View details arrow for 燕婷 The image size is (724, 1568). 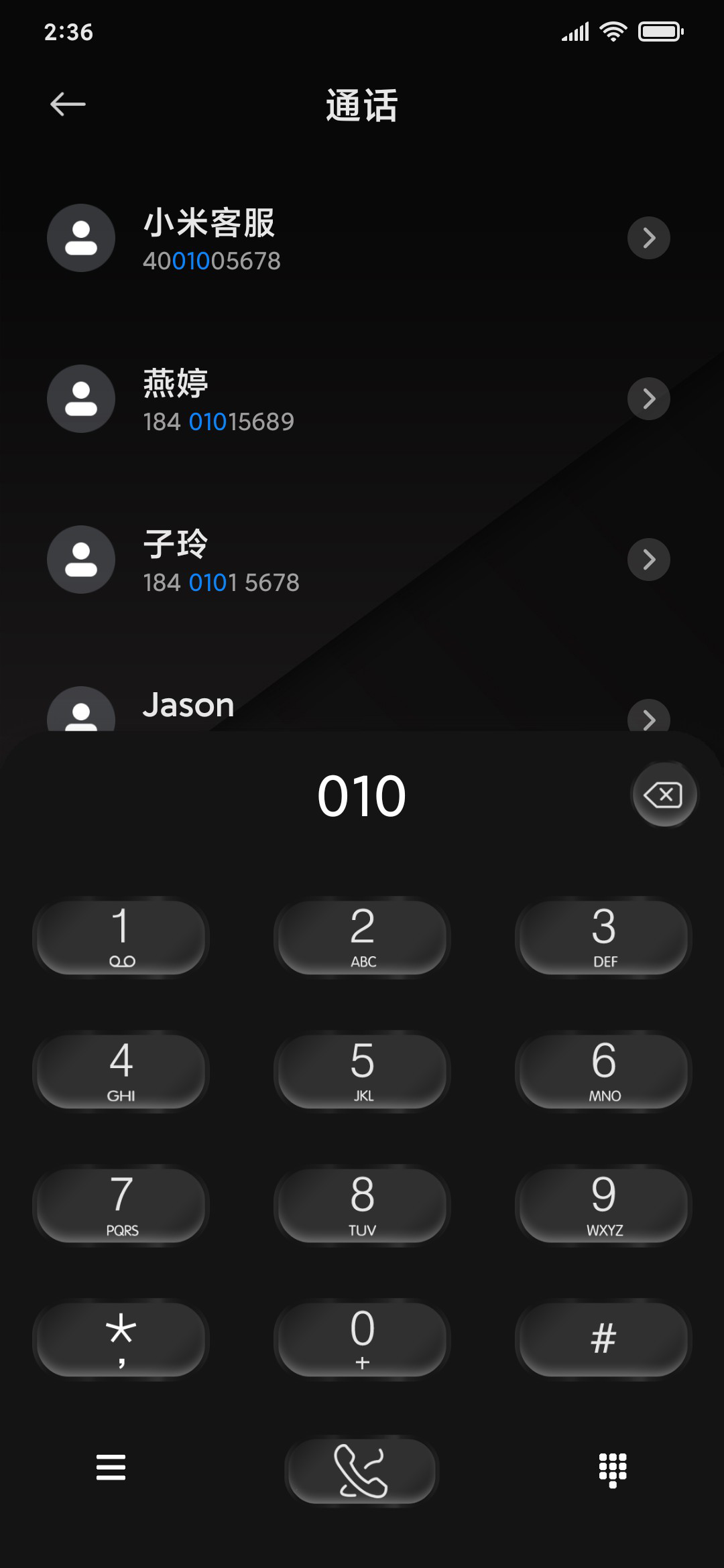648,399
